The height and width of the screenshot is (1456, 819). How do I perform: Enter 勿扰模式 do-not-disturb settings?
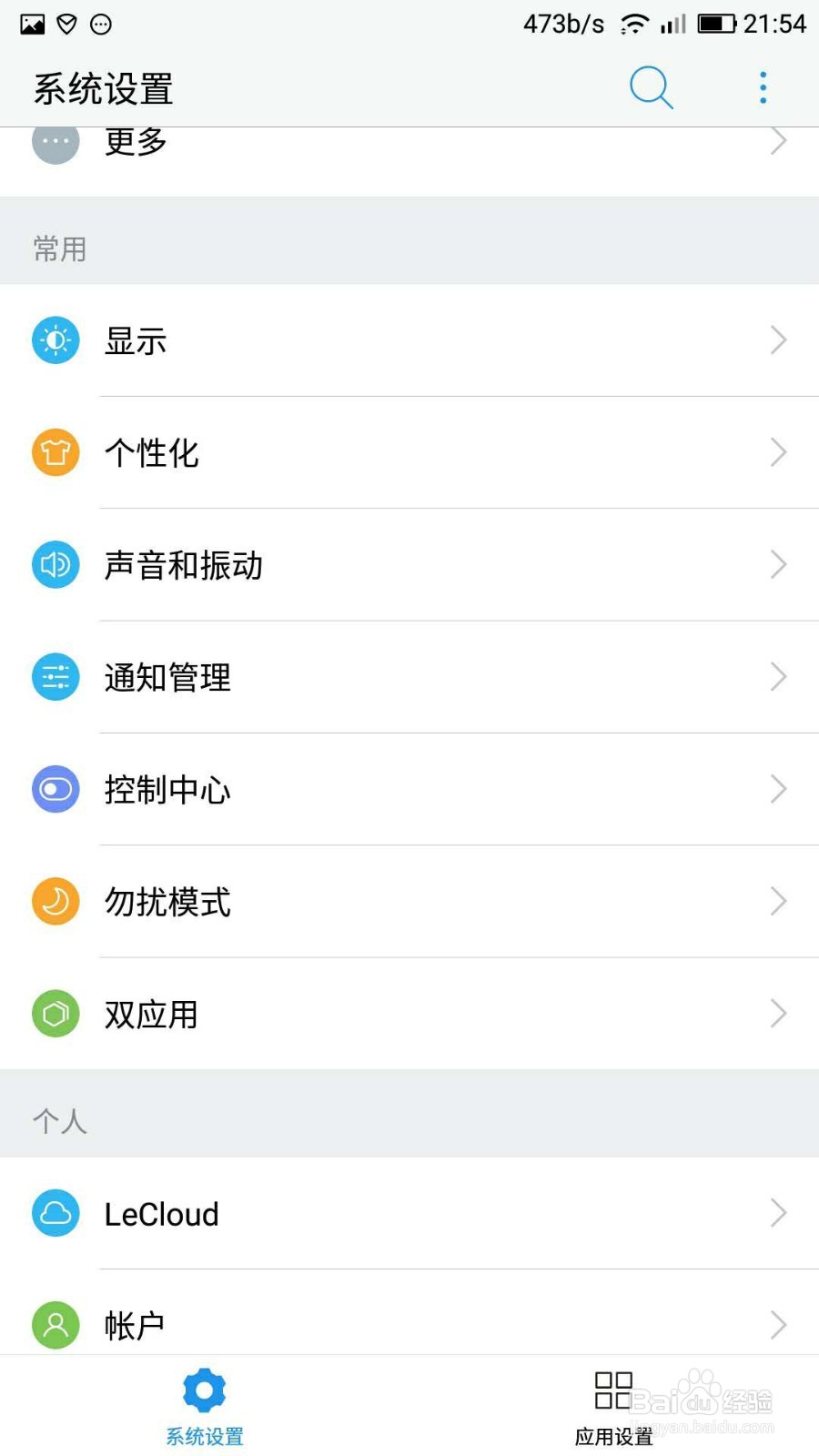[409, 902]
